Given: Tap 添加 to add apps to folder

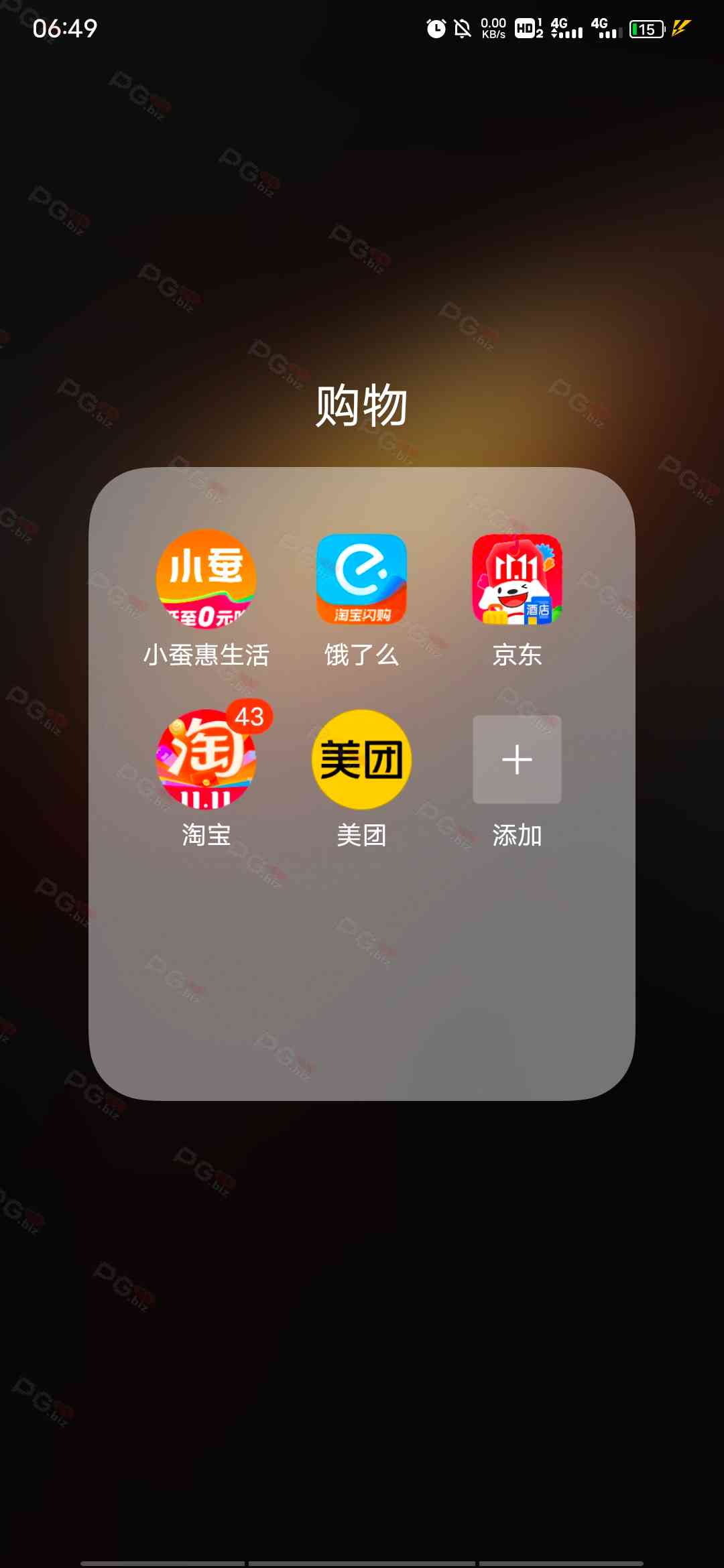Looking at the screenshot, I should click(x=517, y=759).
